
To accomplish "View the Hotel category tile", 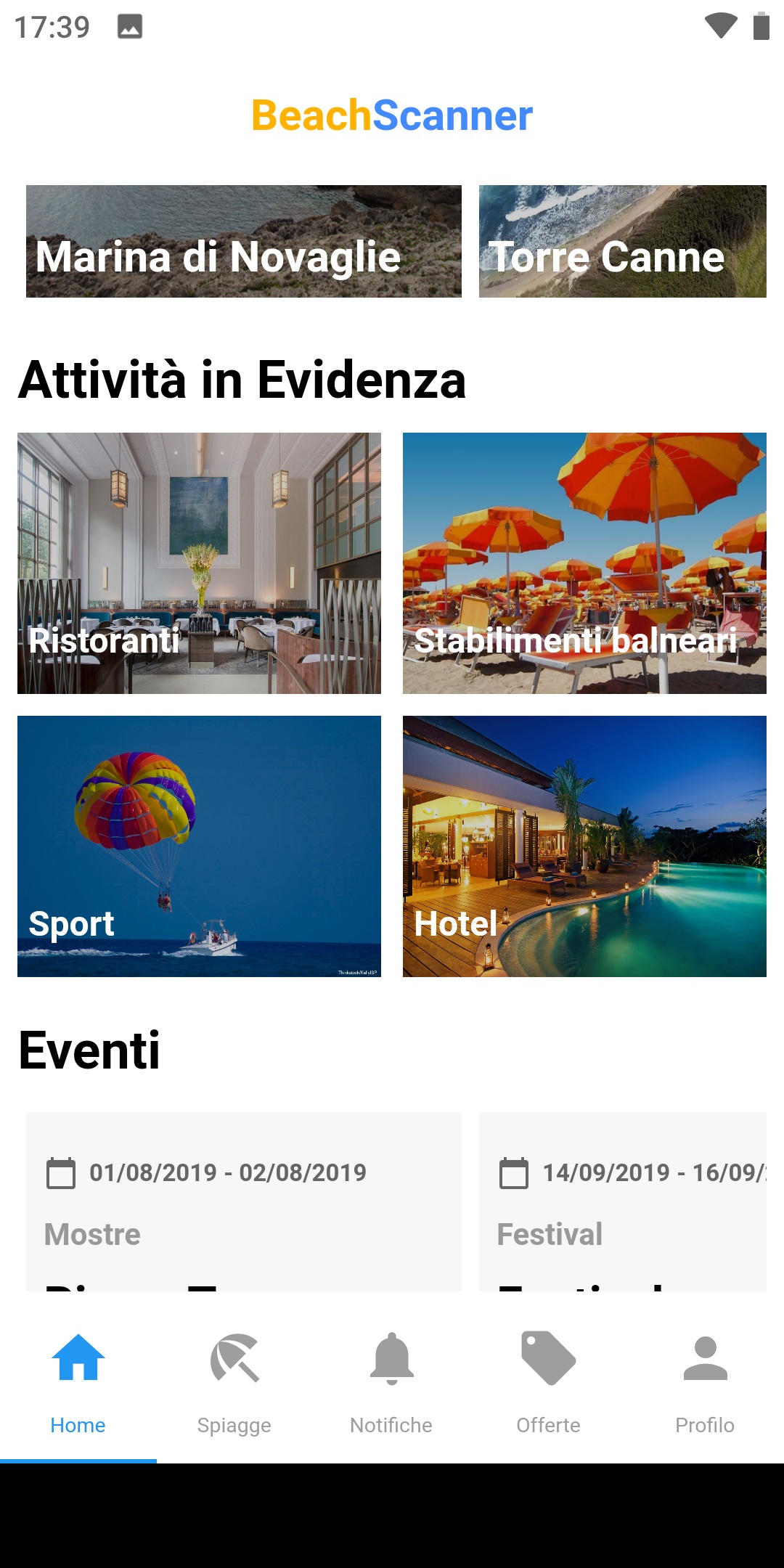I will point(584,846).
